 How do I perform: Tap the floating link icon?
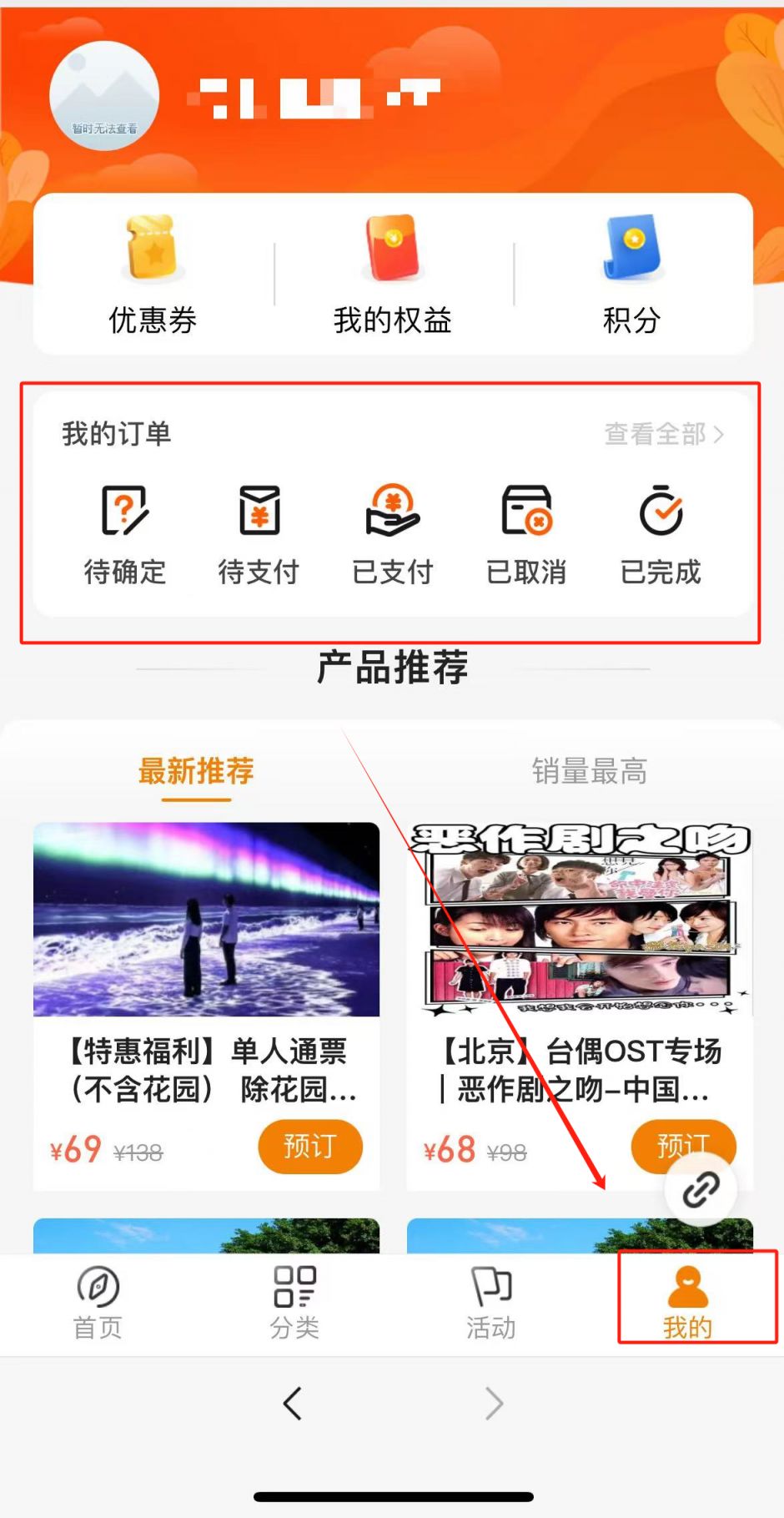point(701,1190)
